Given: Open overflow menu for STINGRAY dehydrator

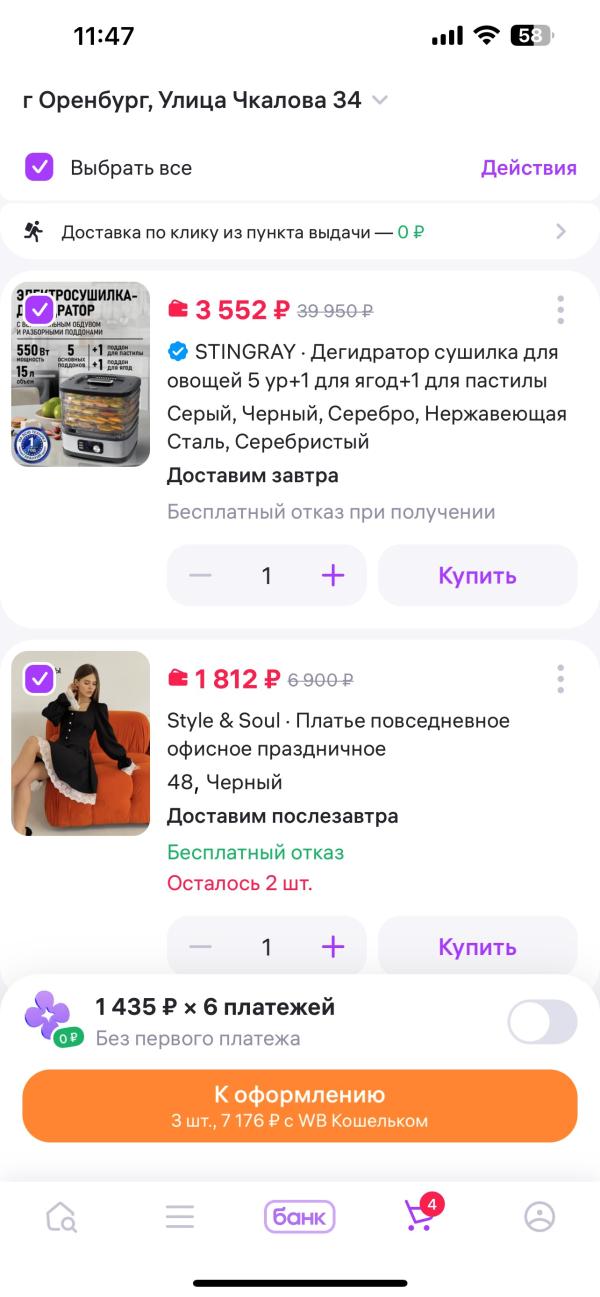Looking at the screenshot, I should click(560, 310).
